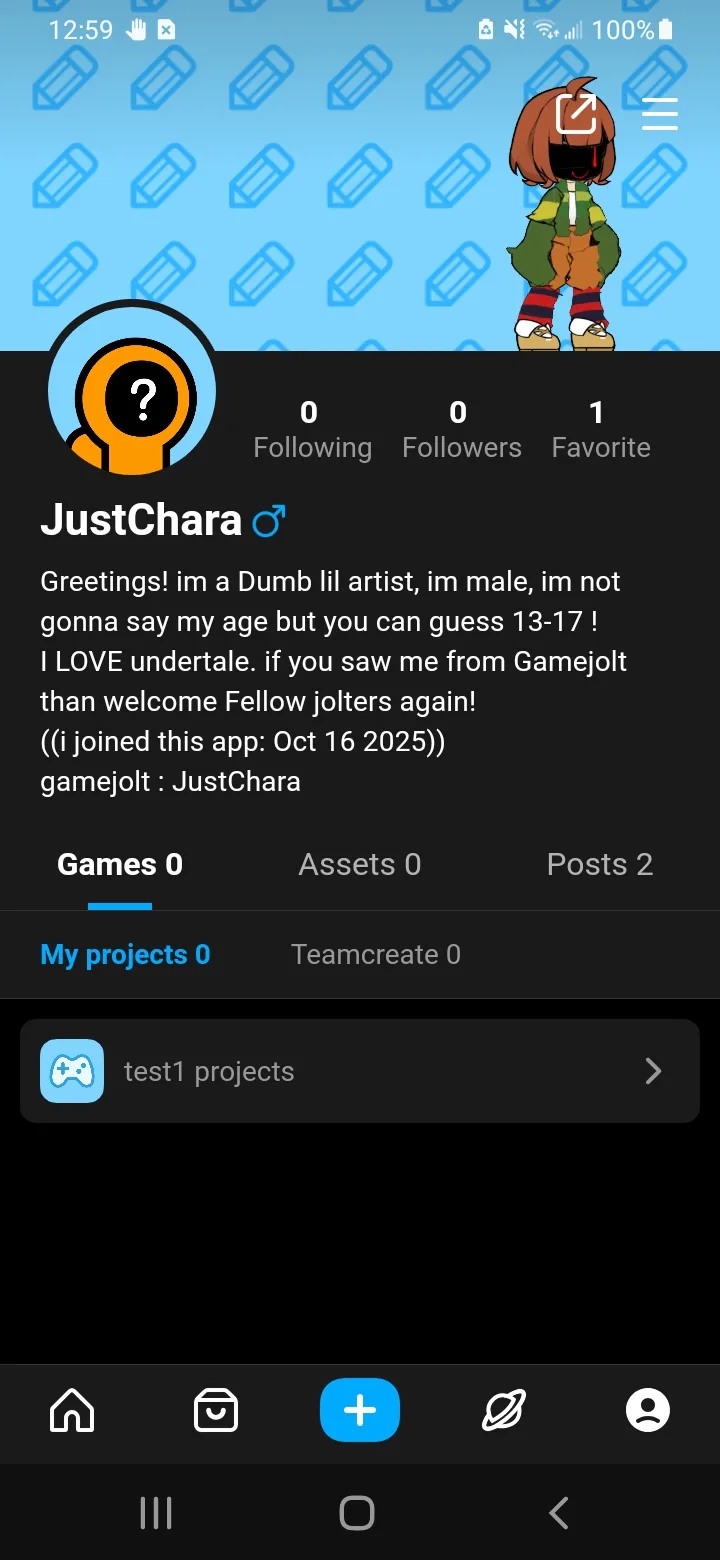Screen dimensions: 720x1560
Task: Open the shop bag tab
Action: 216,1410
